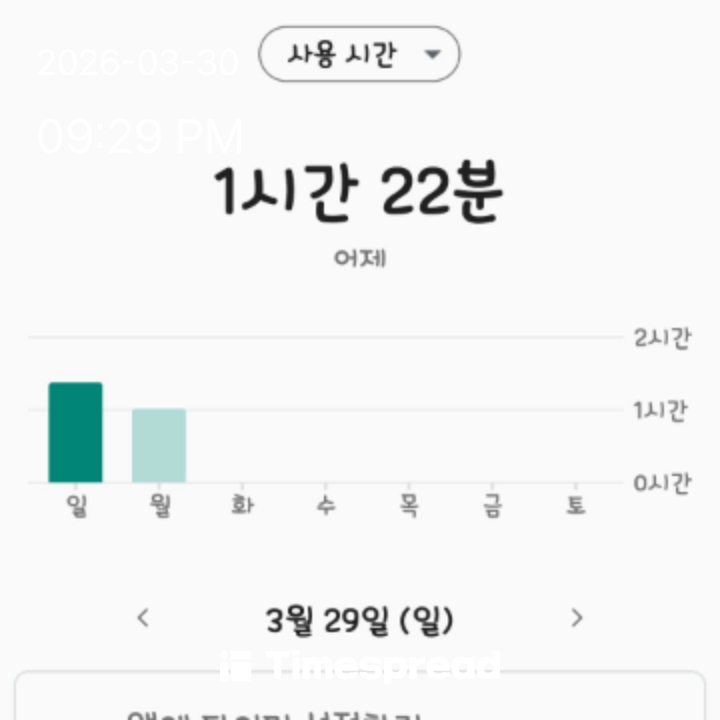
Task: Open the 사용 시간 dropdown
Action: (x=359, y=54)
